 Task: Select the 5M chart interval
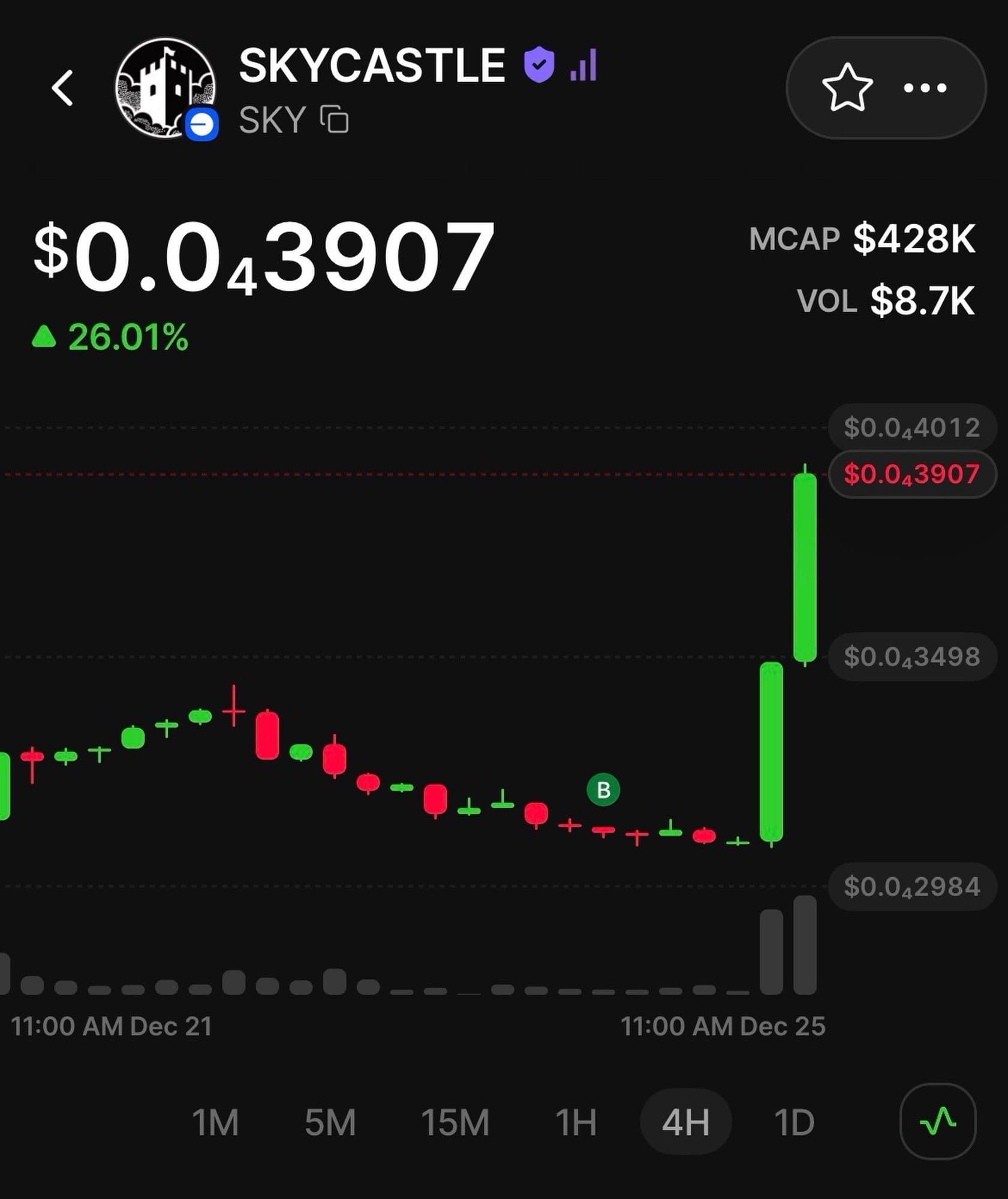pos(330,1122)
